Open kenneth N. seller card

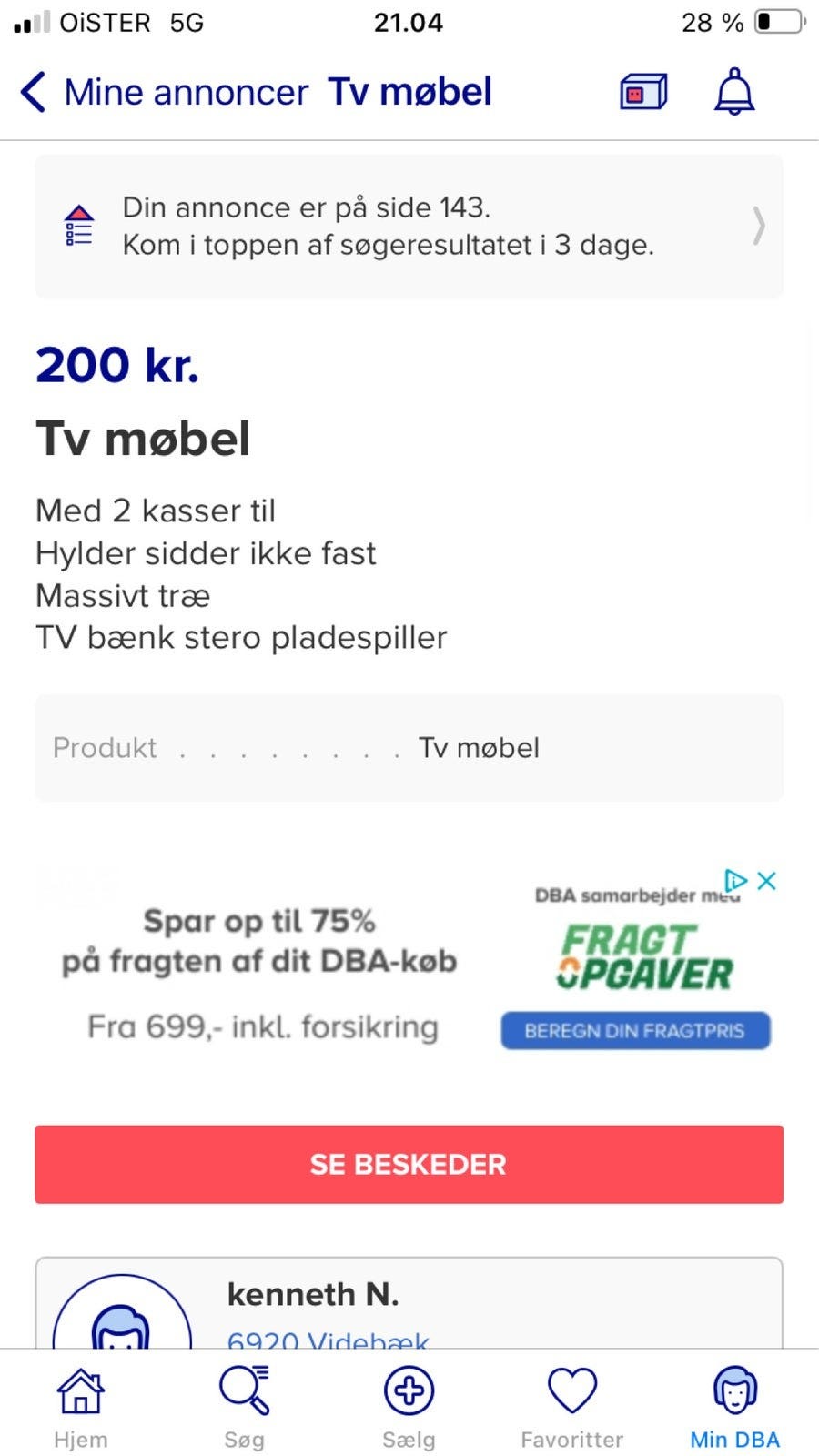tap(409, 1303)
